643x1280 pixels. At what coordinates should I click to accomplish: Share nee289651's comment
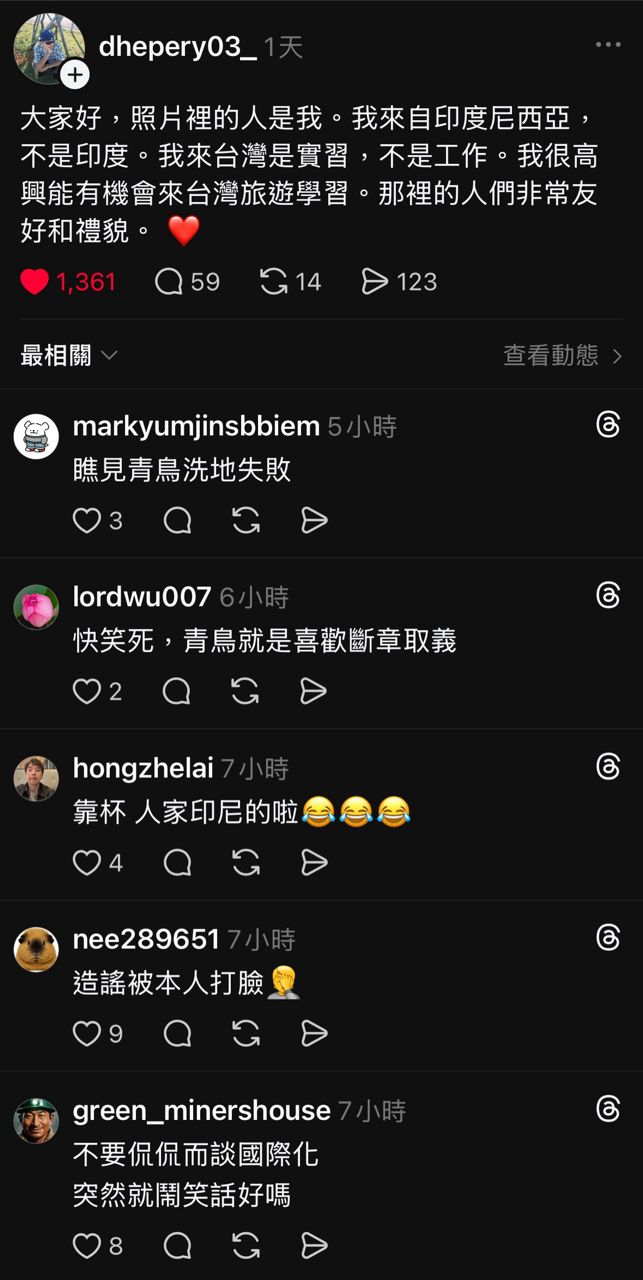(x=314, y=1033)
